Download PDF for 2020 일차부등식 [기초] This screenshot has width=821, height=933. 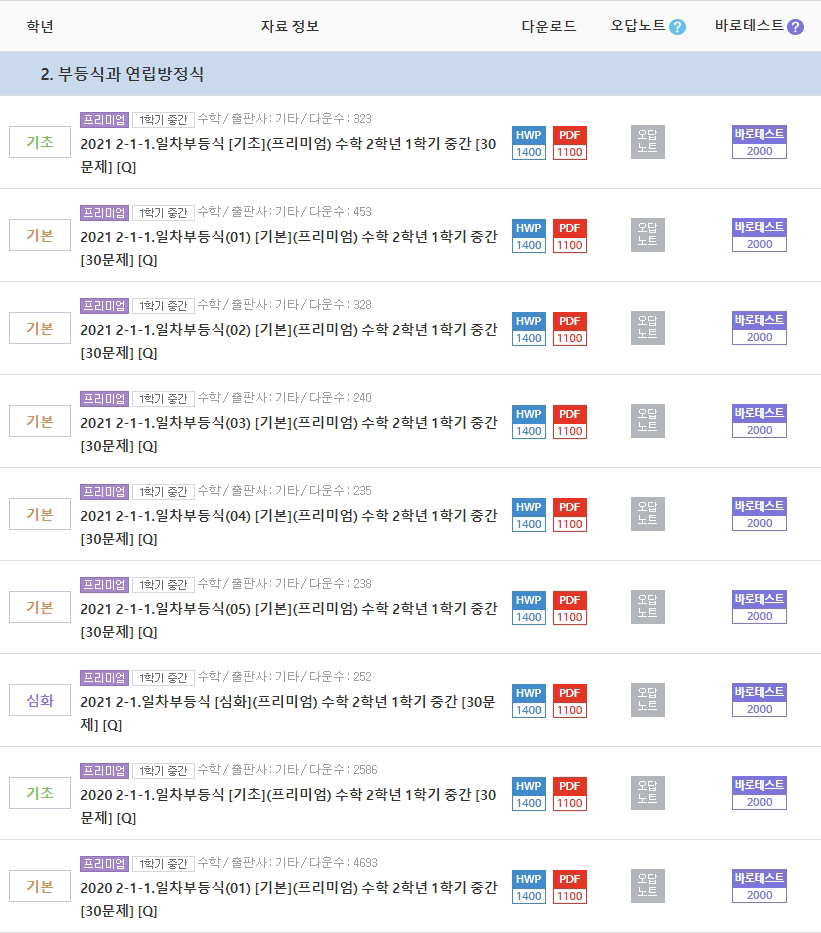(569, 793)
